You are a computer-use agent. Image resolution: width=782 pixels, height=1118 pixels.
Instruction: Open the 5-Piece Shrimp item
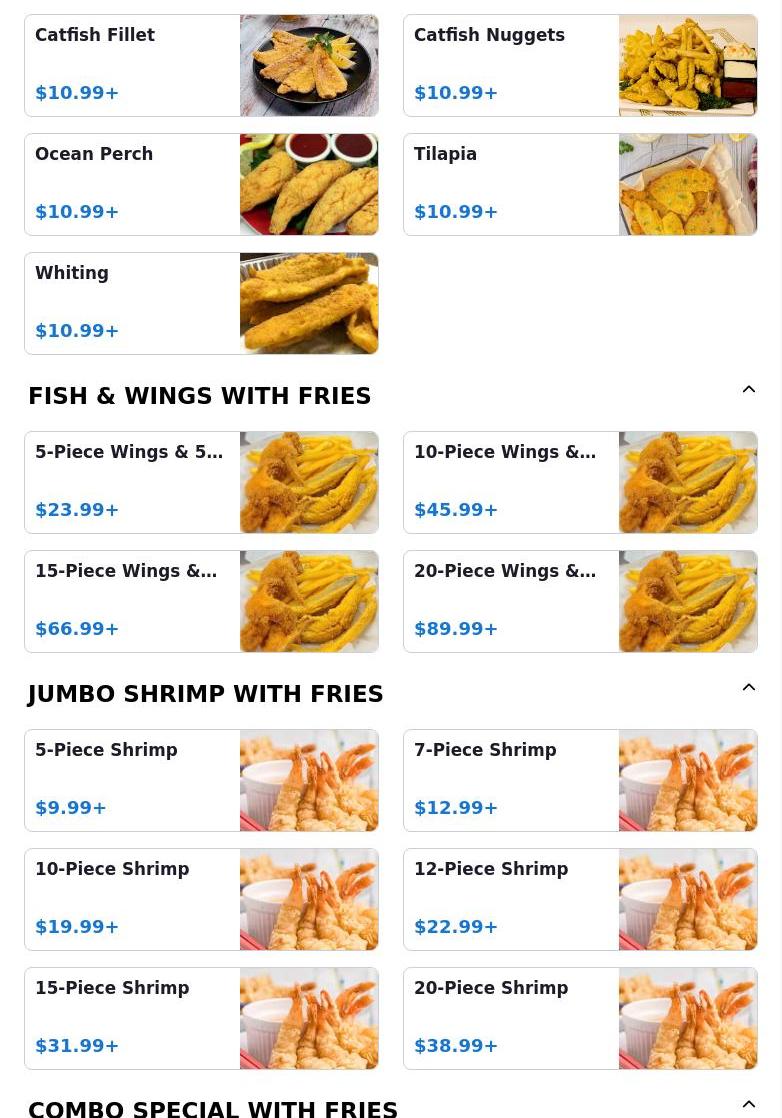click(201, 780)
